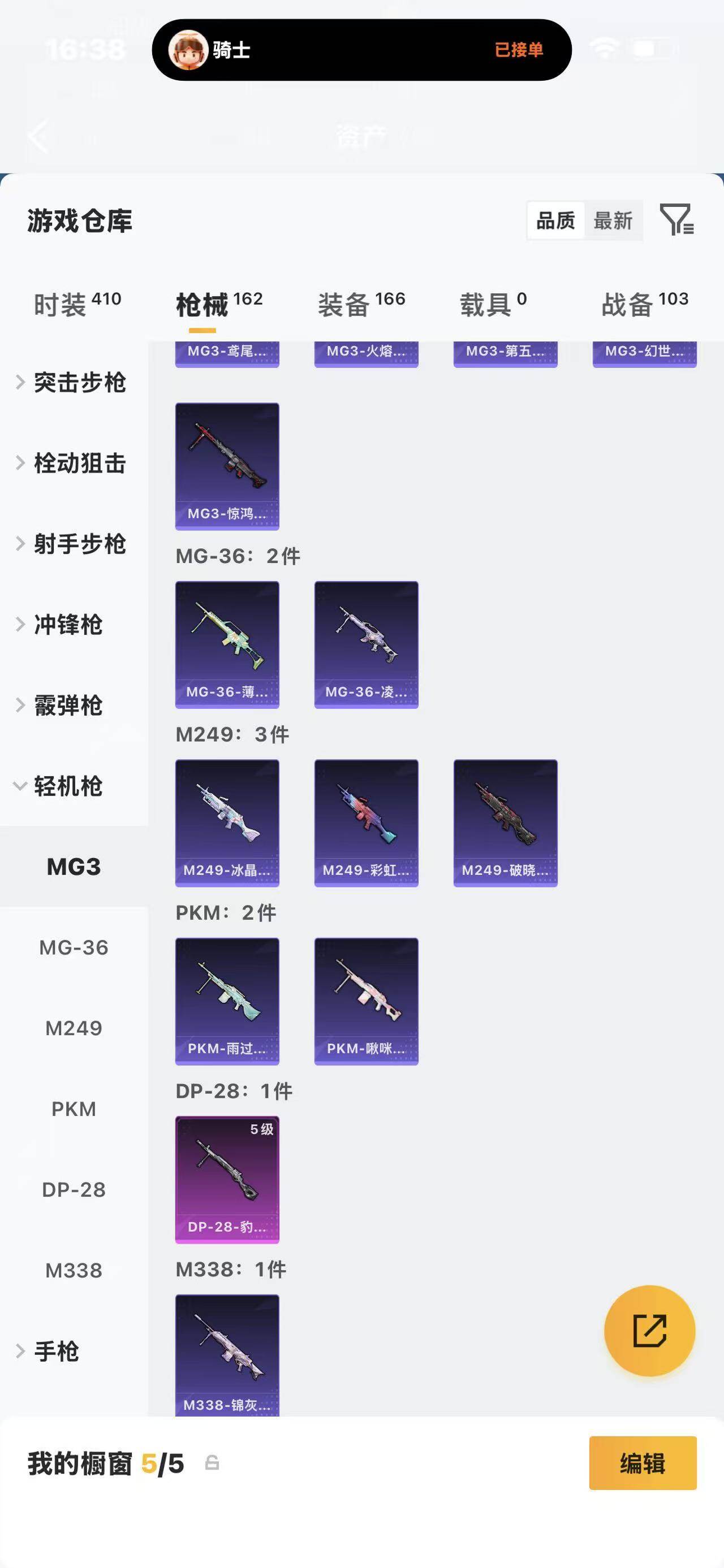Open the MG3-惊鸿 weapon skin card
This screenshot has width=724, height=1568.
227,466
